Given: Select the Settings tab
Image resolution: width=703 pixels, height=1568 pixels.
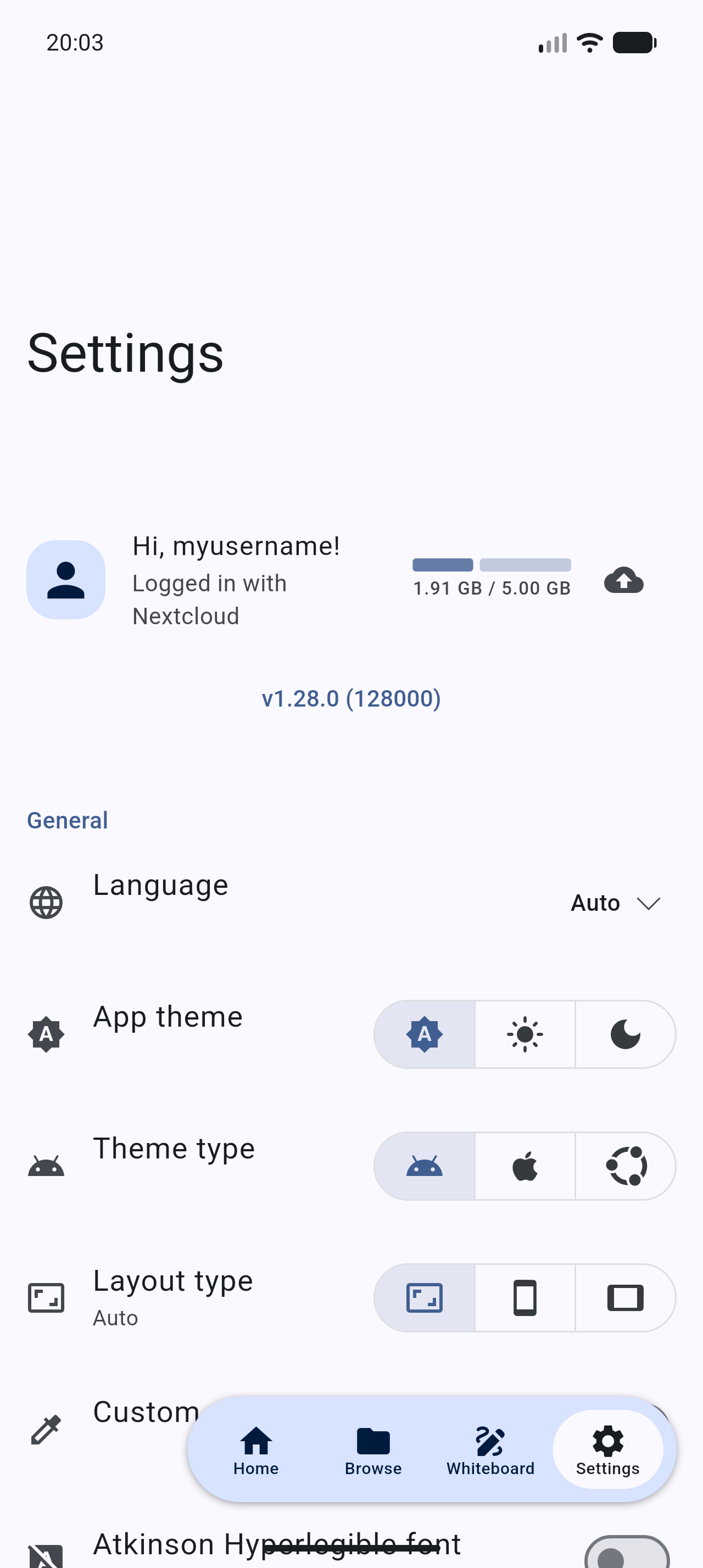Looking at the screenshot, I should click(607, 1450).
